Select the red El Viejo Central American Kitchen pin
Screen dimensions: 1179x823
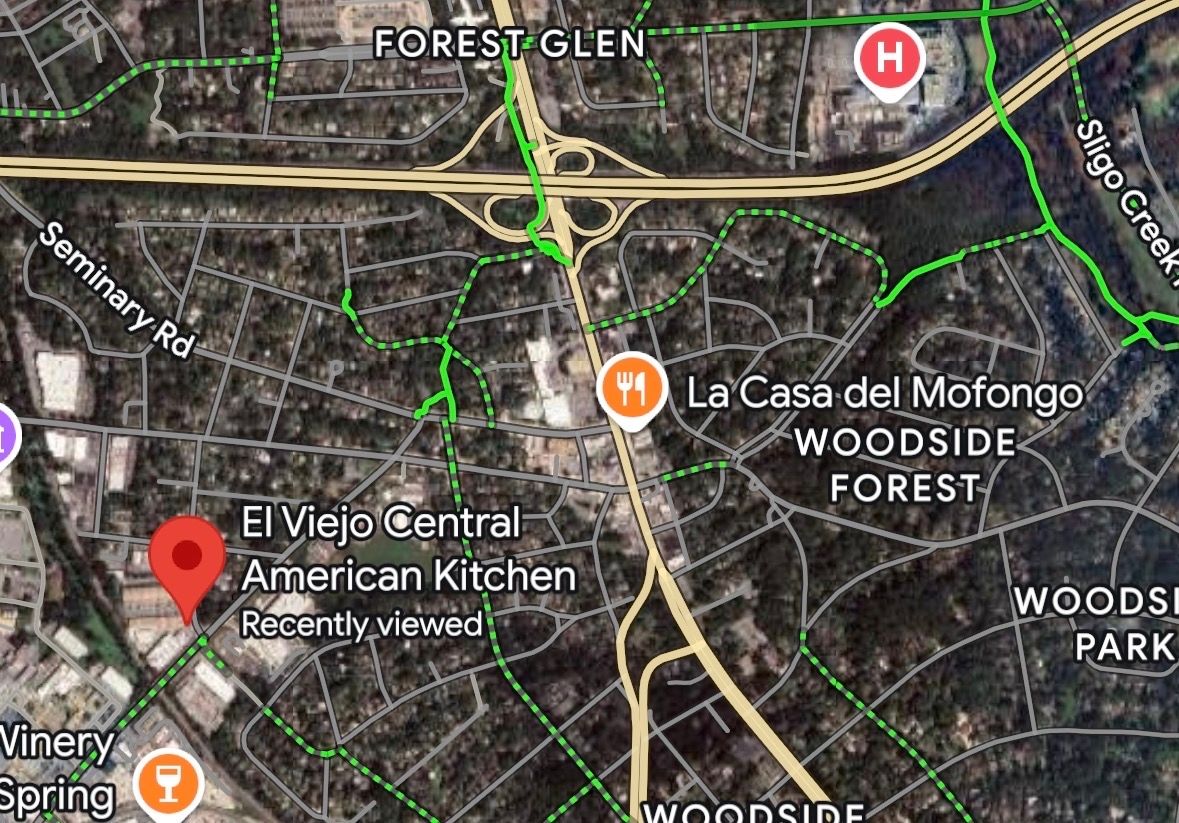tap(188, 558)
